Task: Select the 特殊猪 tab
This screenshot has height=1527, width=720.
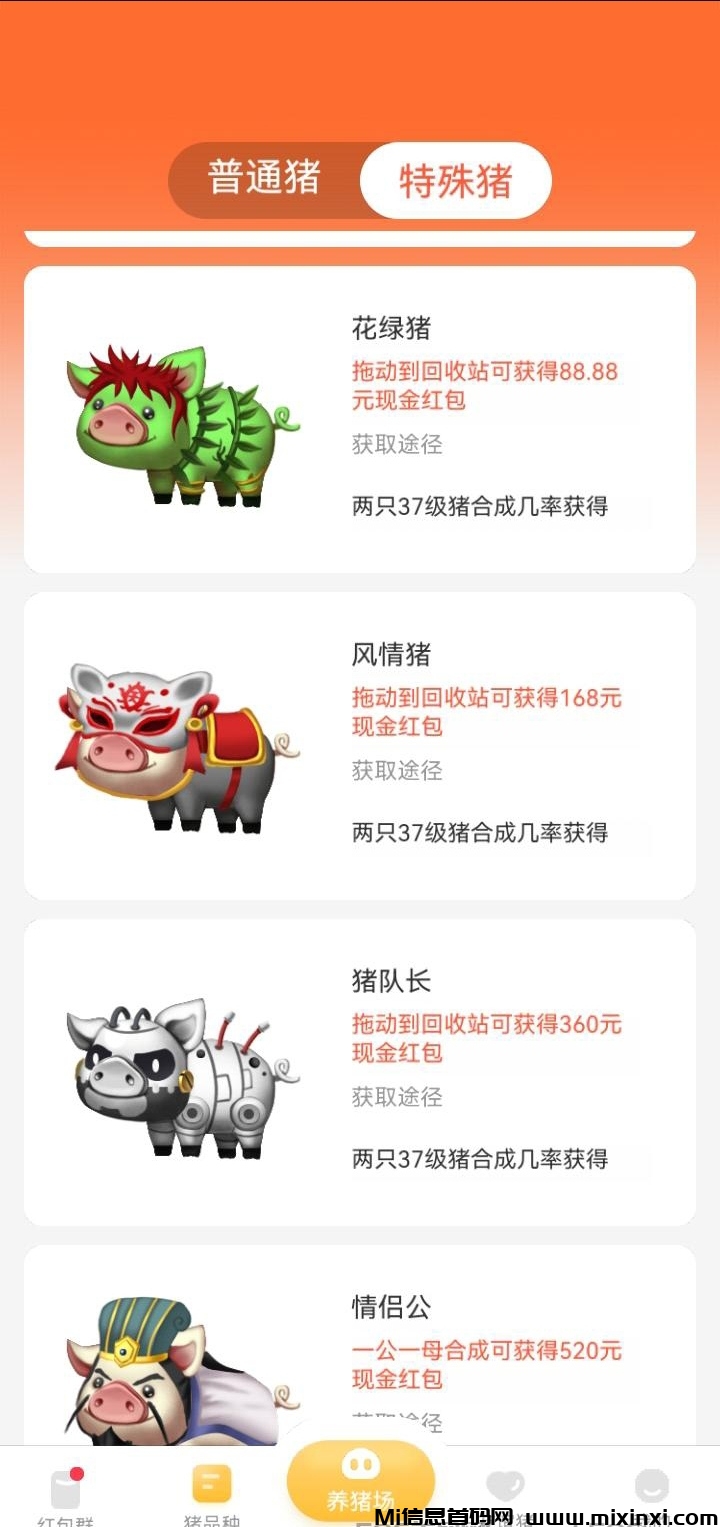Action: point(455,181)
